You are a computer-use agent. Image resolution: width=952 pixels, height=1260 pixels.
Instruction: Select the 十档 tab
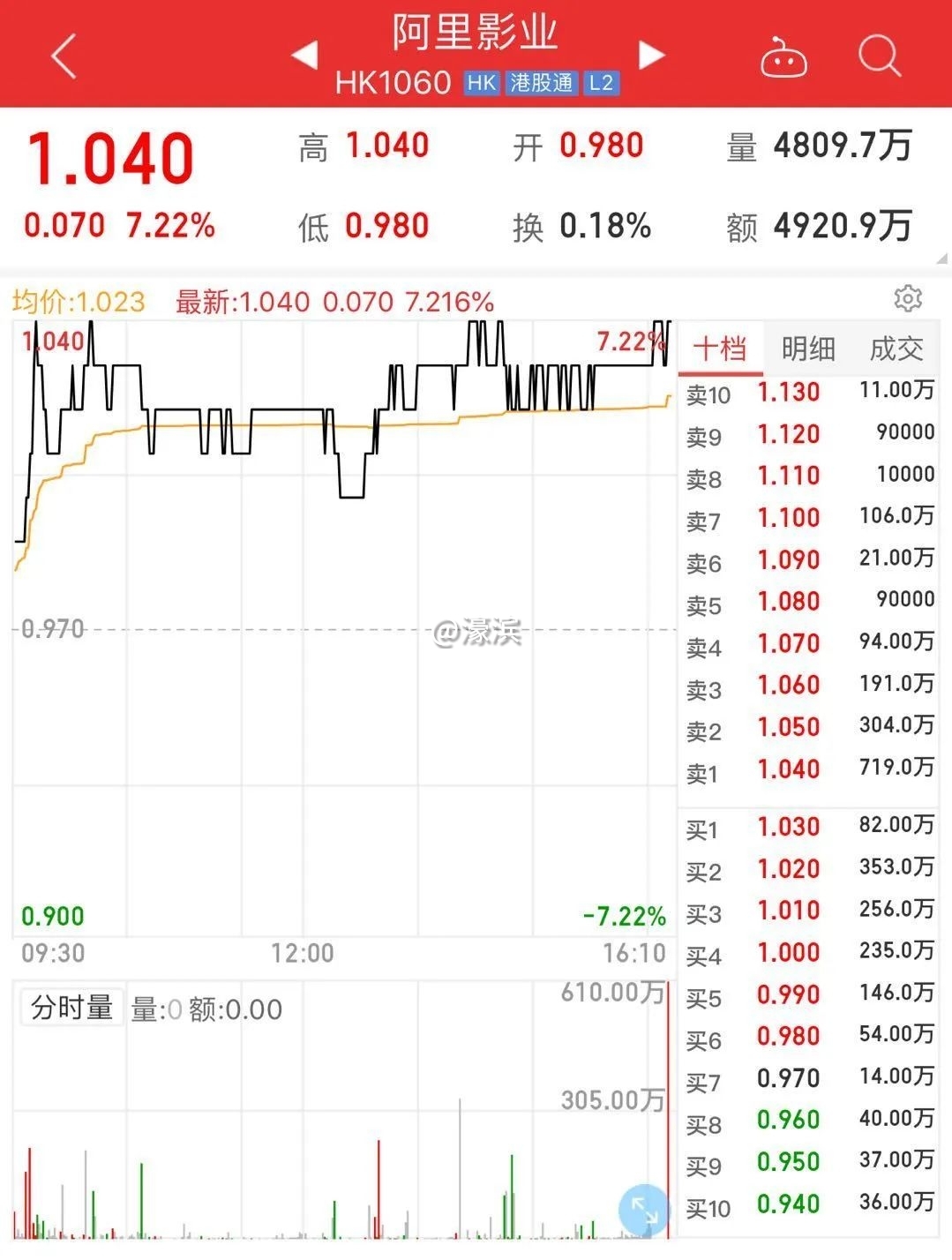(720, 349)
